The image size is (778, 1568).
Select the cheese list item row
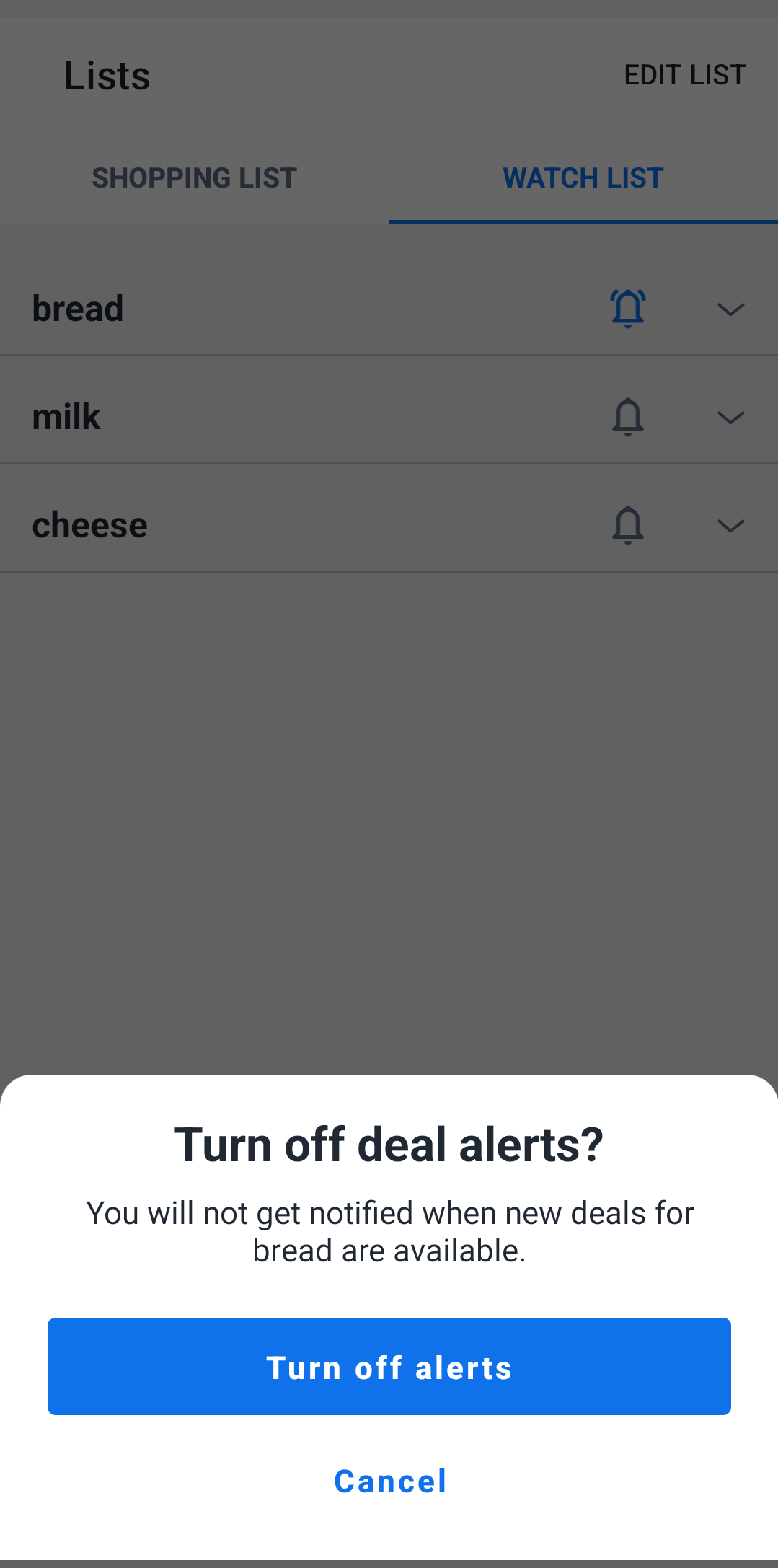click(x=288, y=525)
